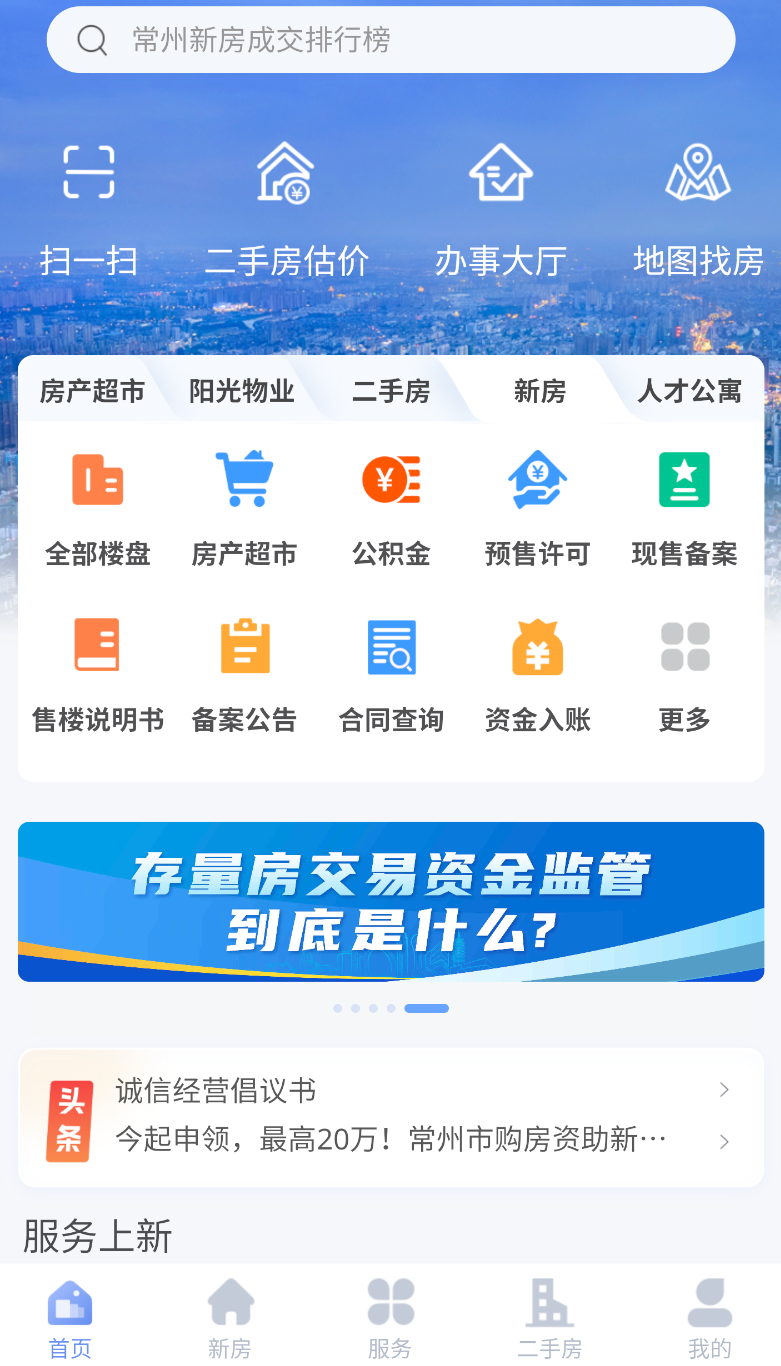Go to the 我的 bottom tab

pyautogui.click(x=709, y=1318)
